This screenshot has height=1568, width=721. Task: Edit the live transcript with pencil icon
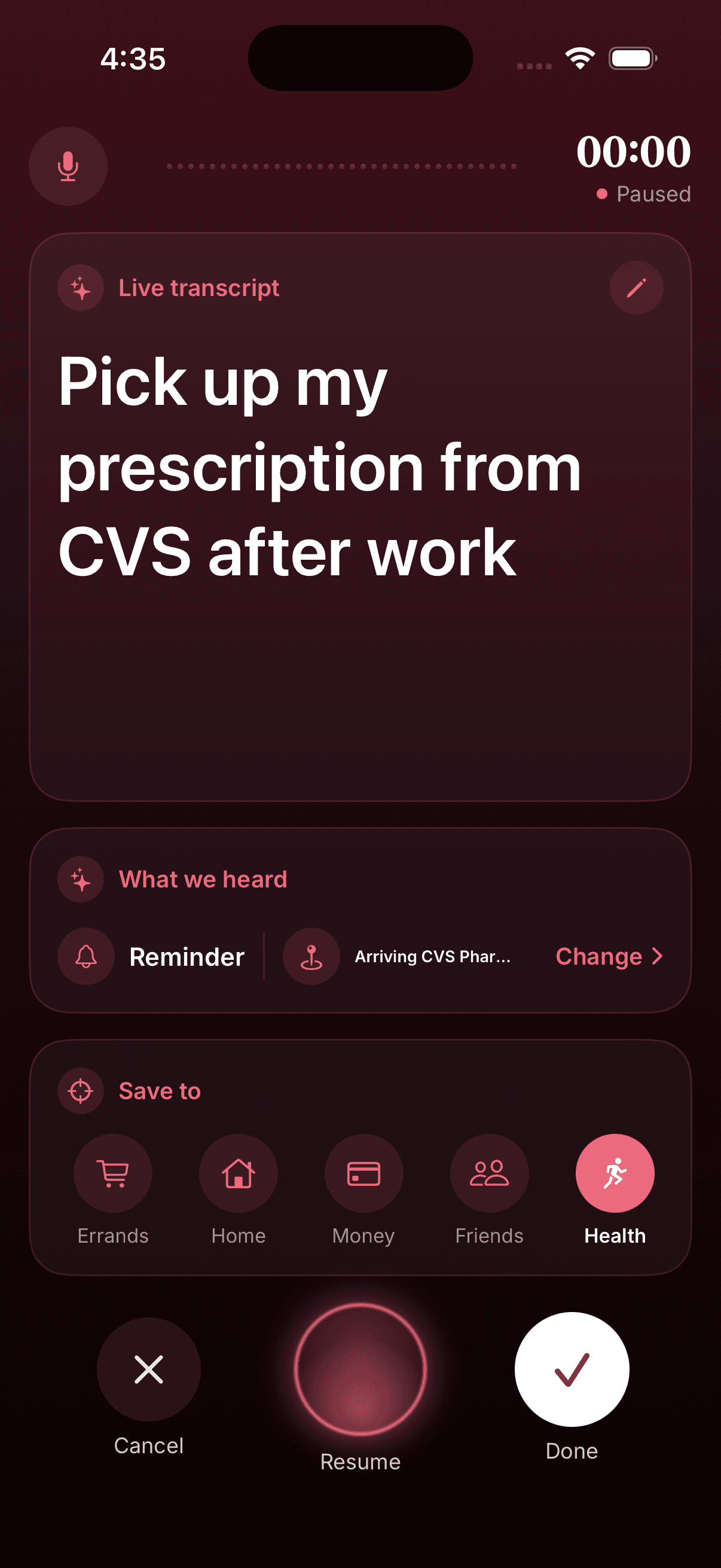637,288
